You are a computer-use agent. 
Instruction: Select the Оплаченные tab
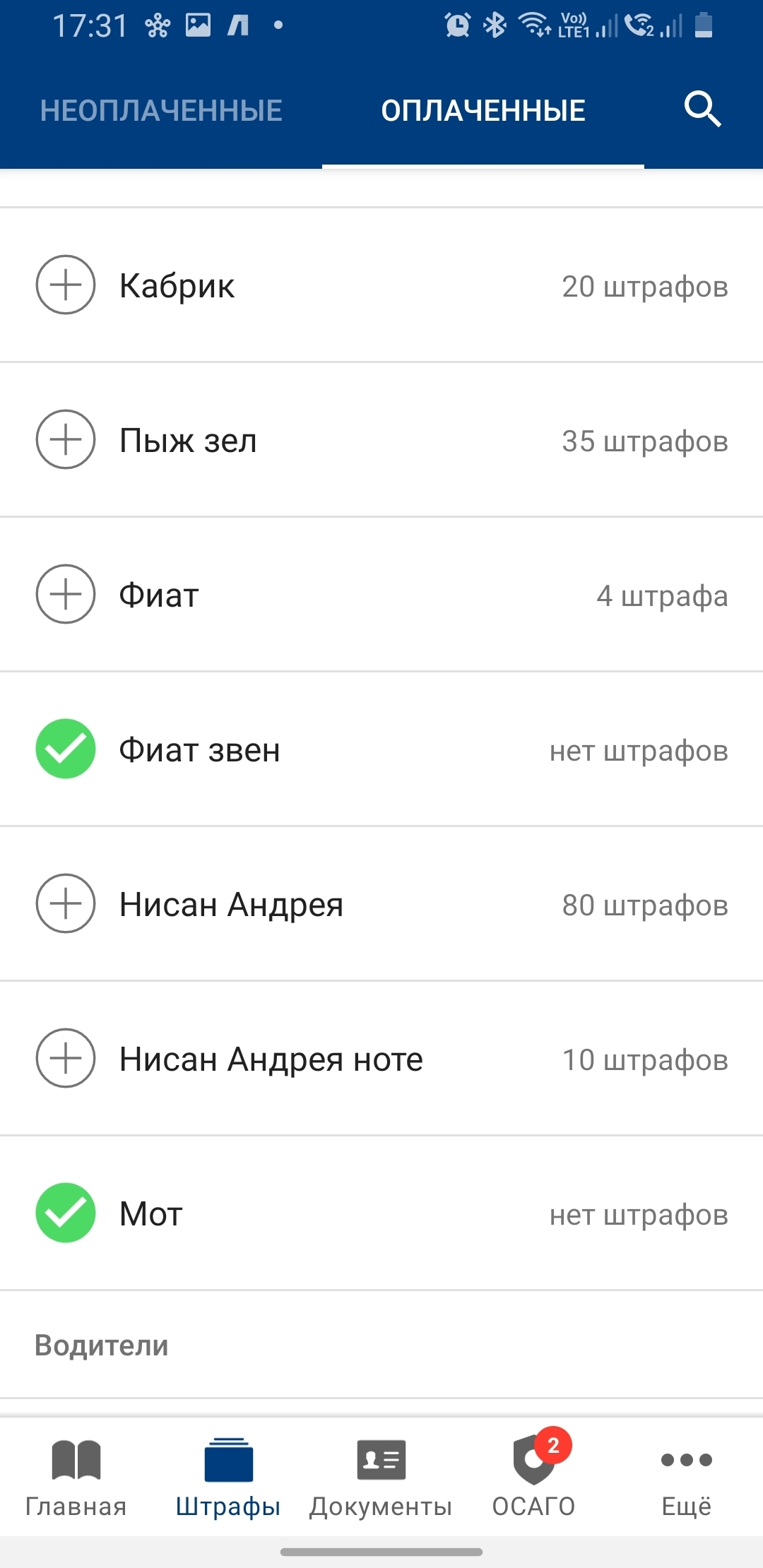483,111
